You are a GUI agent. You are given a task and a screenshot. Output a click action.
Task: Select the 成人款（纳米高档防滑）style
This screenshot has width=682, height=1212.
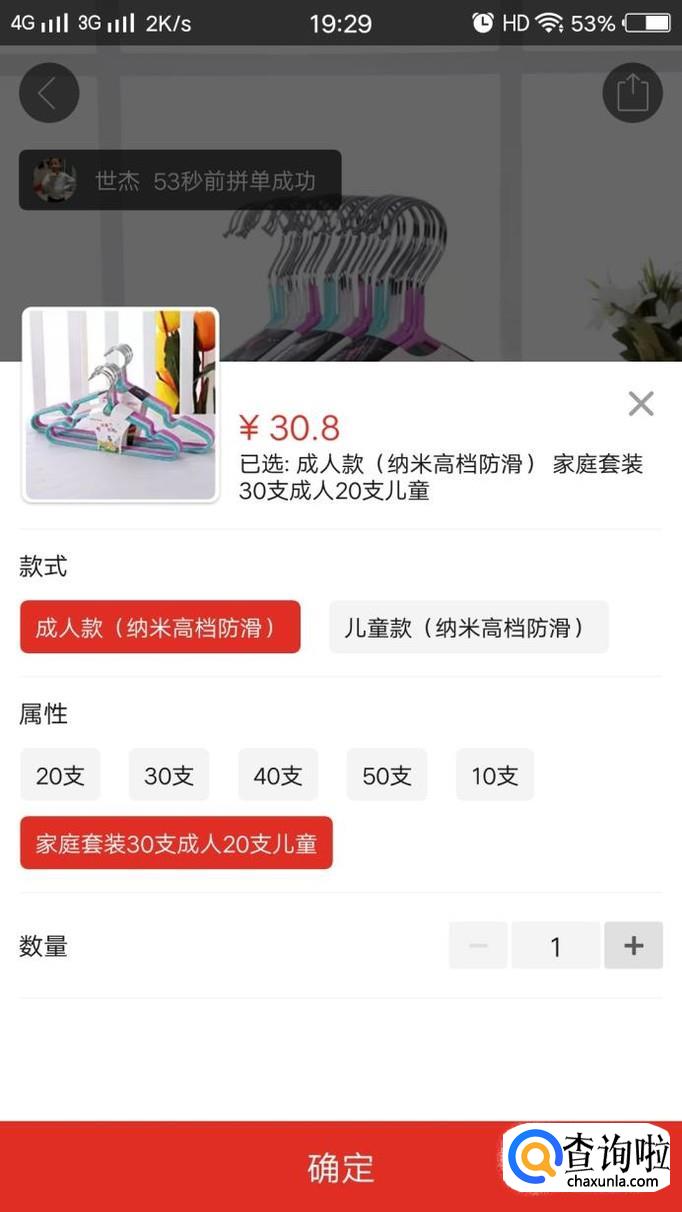[x=160, y=628]
